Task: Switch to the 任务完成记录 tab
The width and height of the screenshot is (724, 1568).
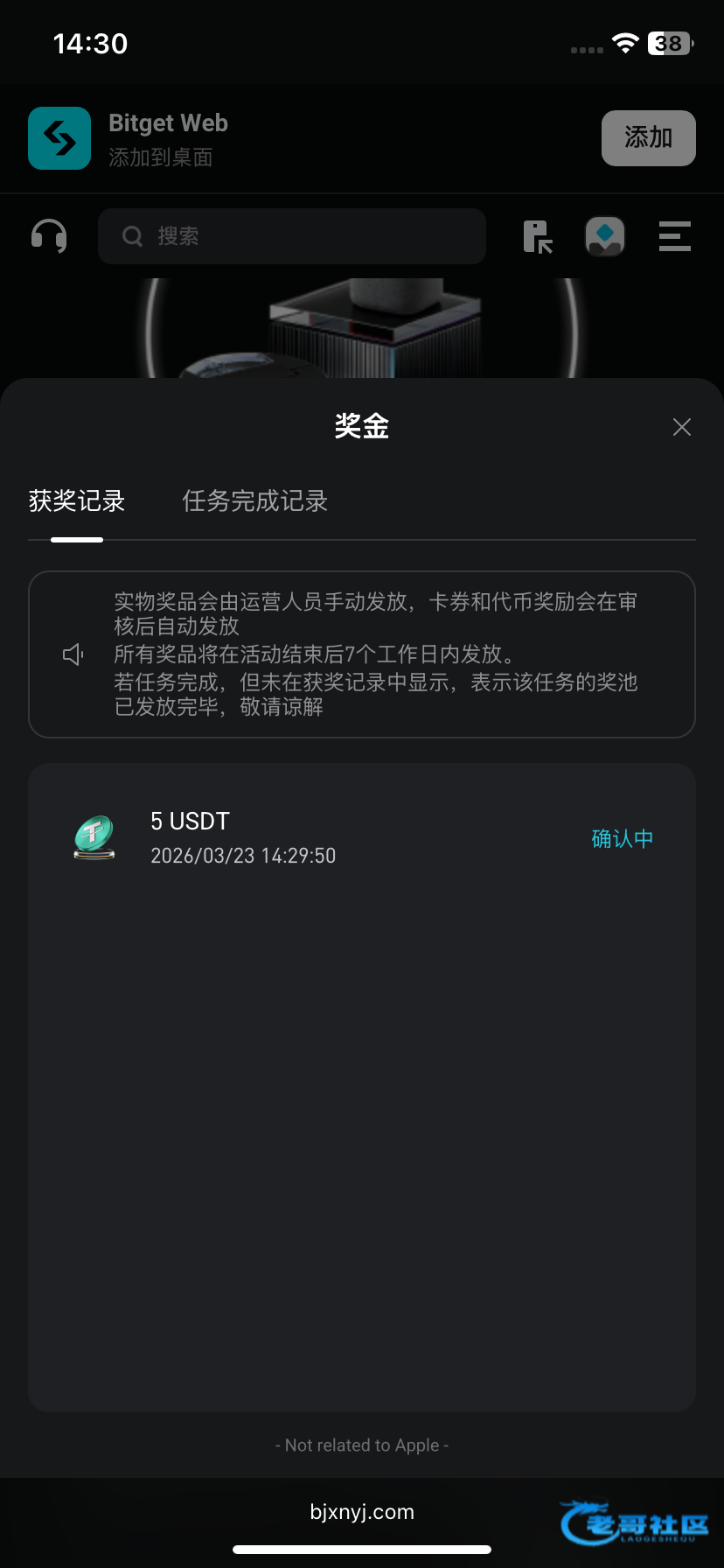Action: [254, 501]
